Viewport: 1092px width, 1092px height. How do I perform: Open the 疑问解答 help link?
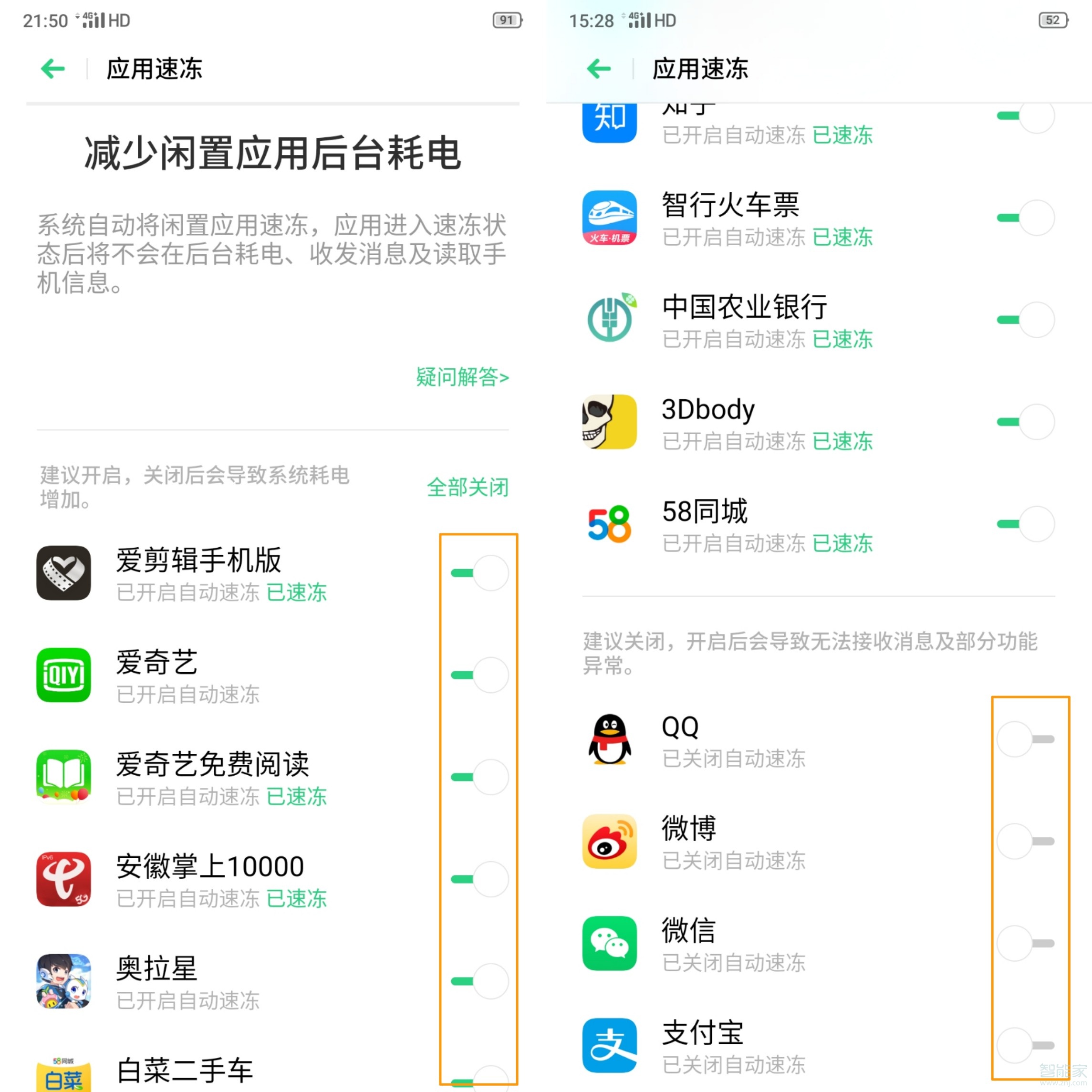(x=462, y=377)
